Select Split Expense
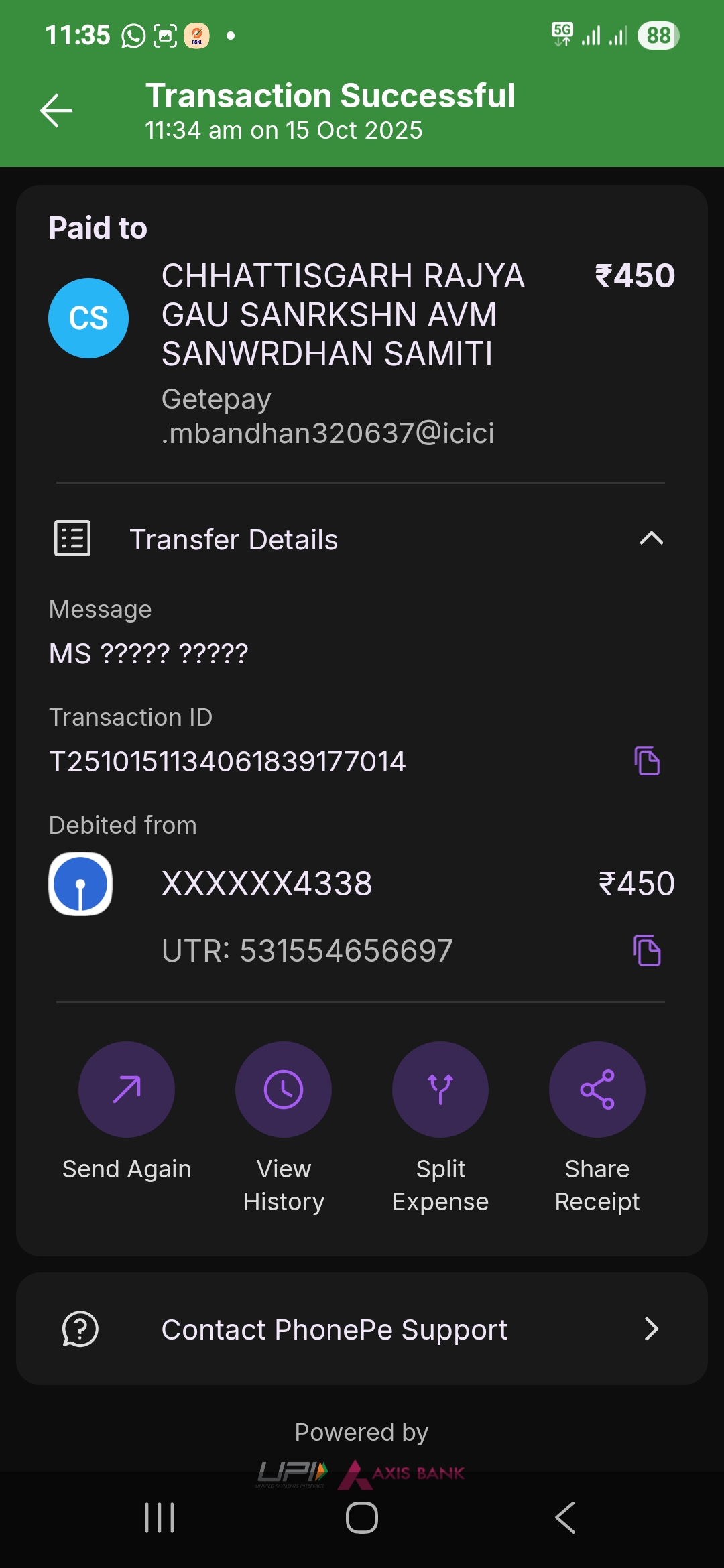Screen dimensions: 724x1568 [x=440, y=1090]
